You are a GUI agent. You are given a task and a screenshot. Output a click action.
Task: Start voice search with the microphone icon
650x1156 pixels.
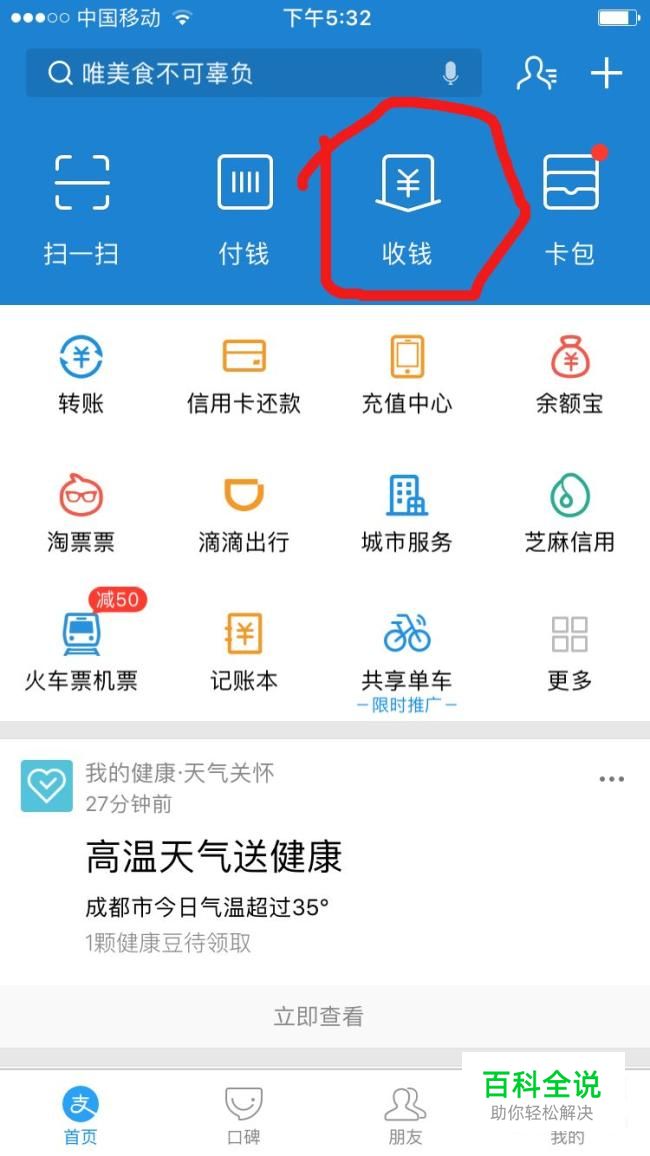coord(450,73)
